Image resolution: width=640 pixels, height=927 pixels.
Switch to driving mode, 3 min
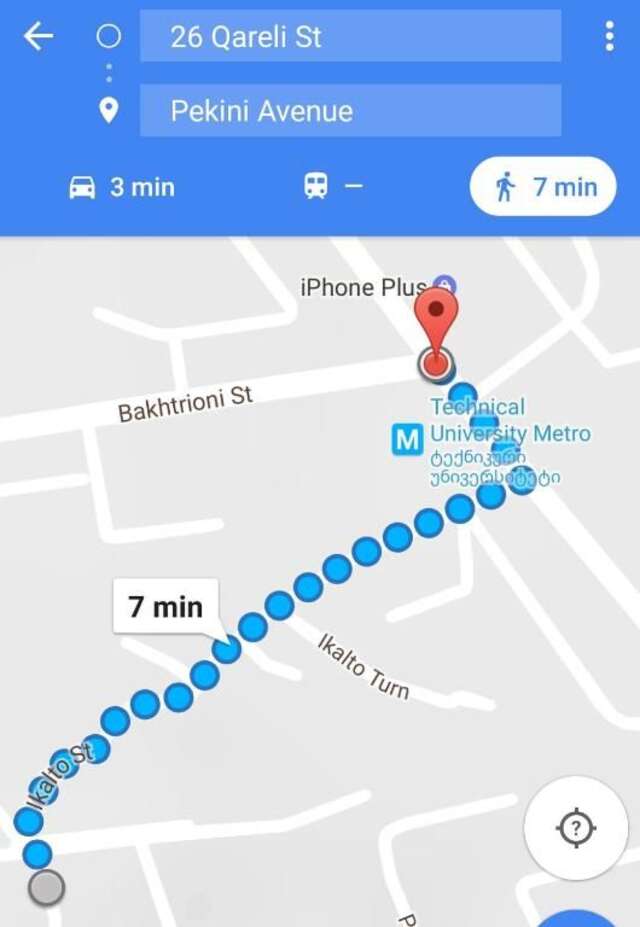(122, 187)
